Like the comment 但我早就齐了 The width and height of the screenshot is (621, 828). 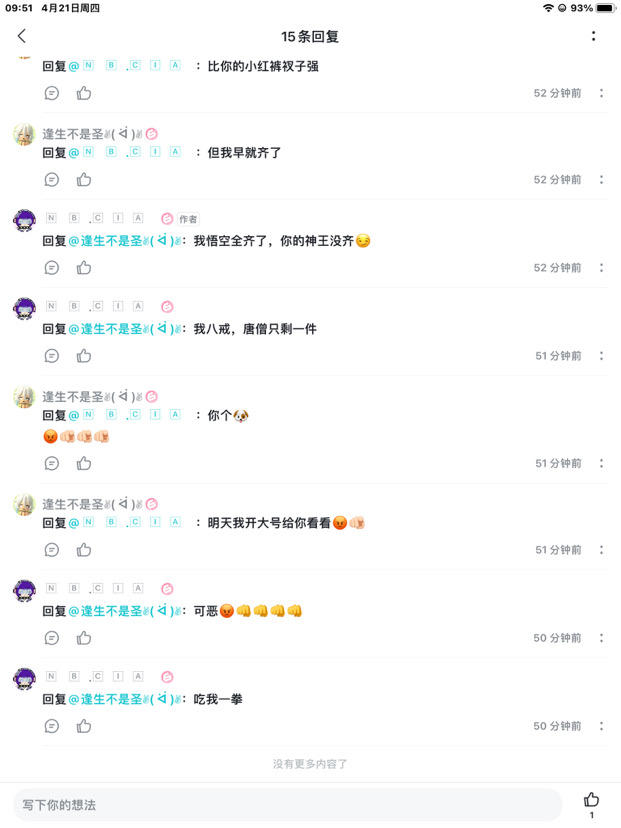(x=84, y=180)
